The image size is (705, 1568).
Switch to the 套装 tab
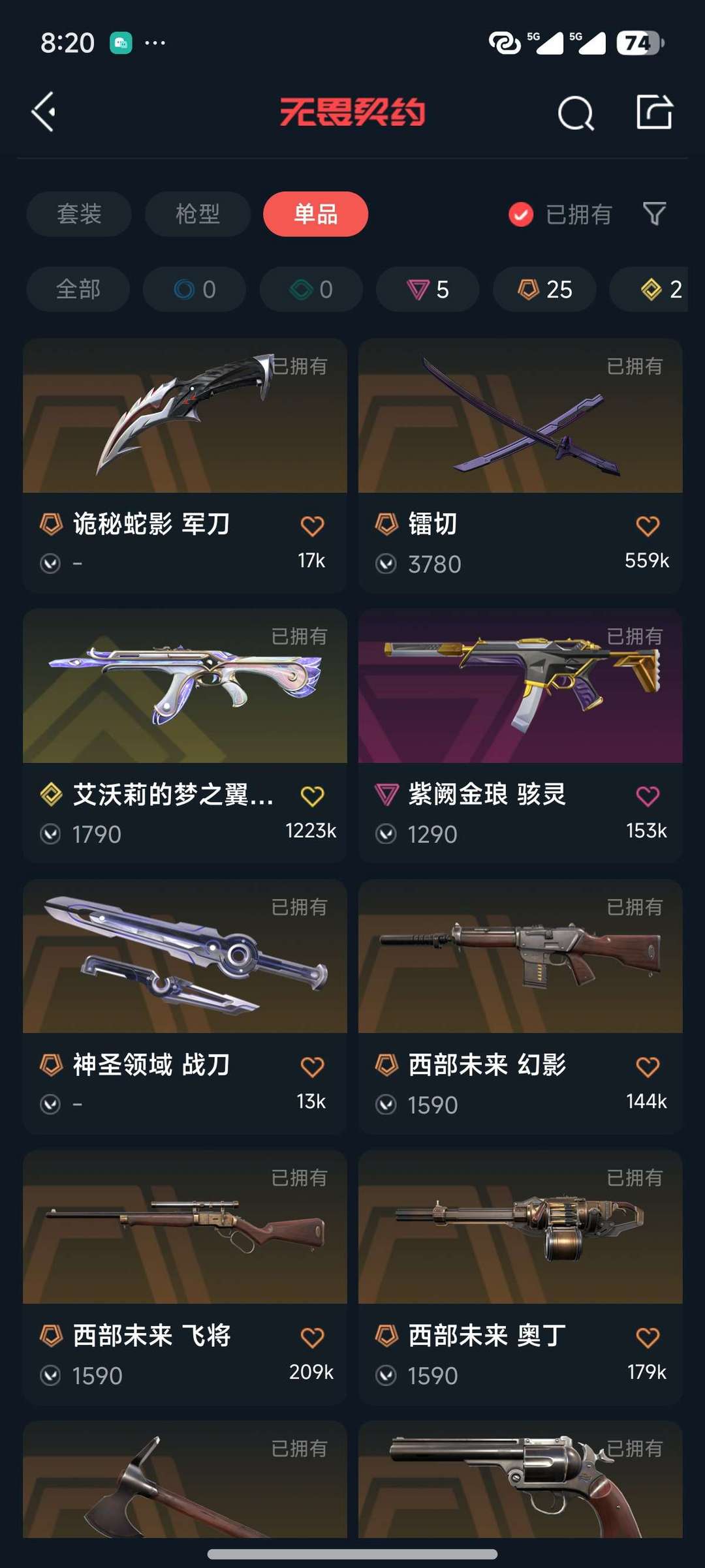(79, 214)
